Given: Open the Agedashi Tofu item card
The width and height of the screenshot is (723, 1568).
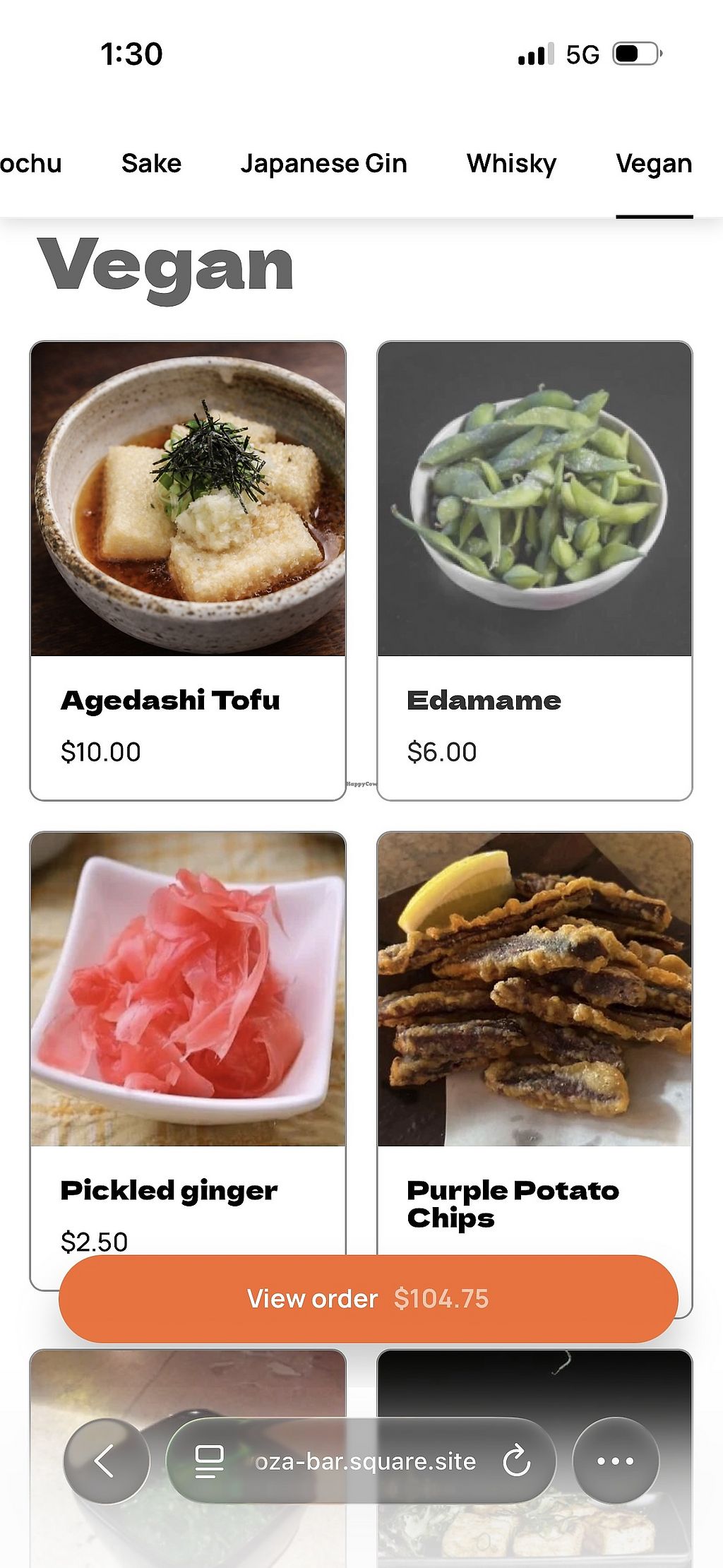Looking at the screenshot, I should click(188, 569).
